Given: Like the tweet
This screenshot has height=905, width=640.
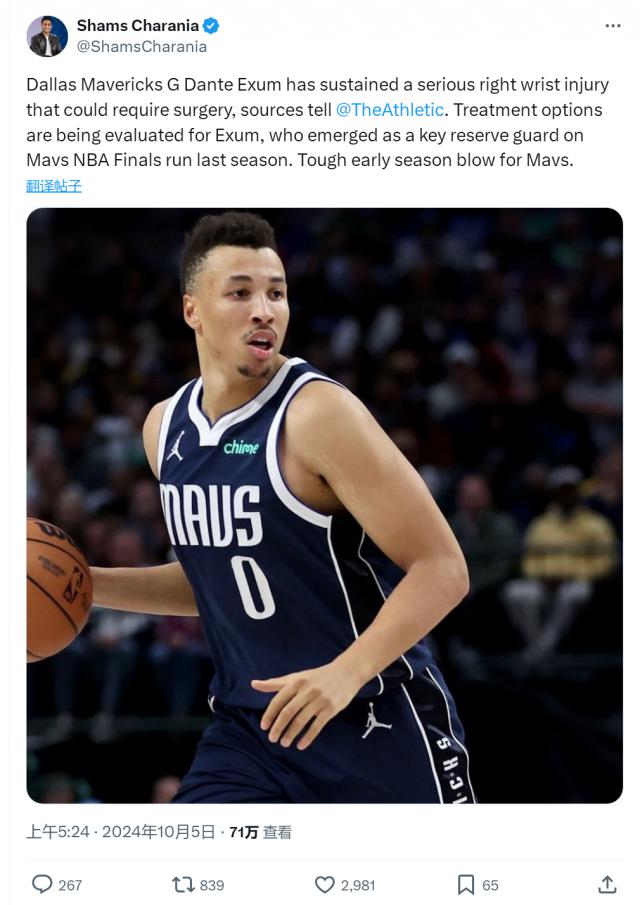Looking at the screenshot, I should [x=325, y=884].
